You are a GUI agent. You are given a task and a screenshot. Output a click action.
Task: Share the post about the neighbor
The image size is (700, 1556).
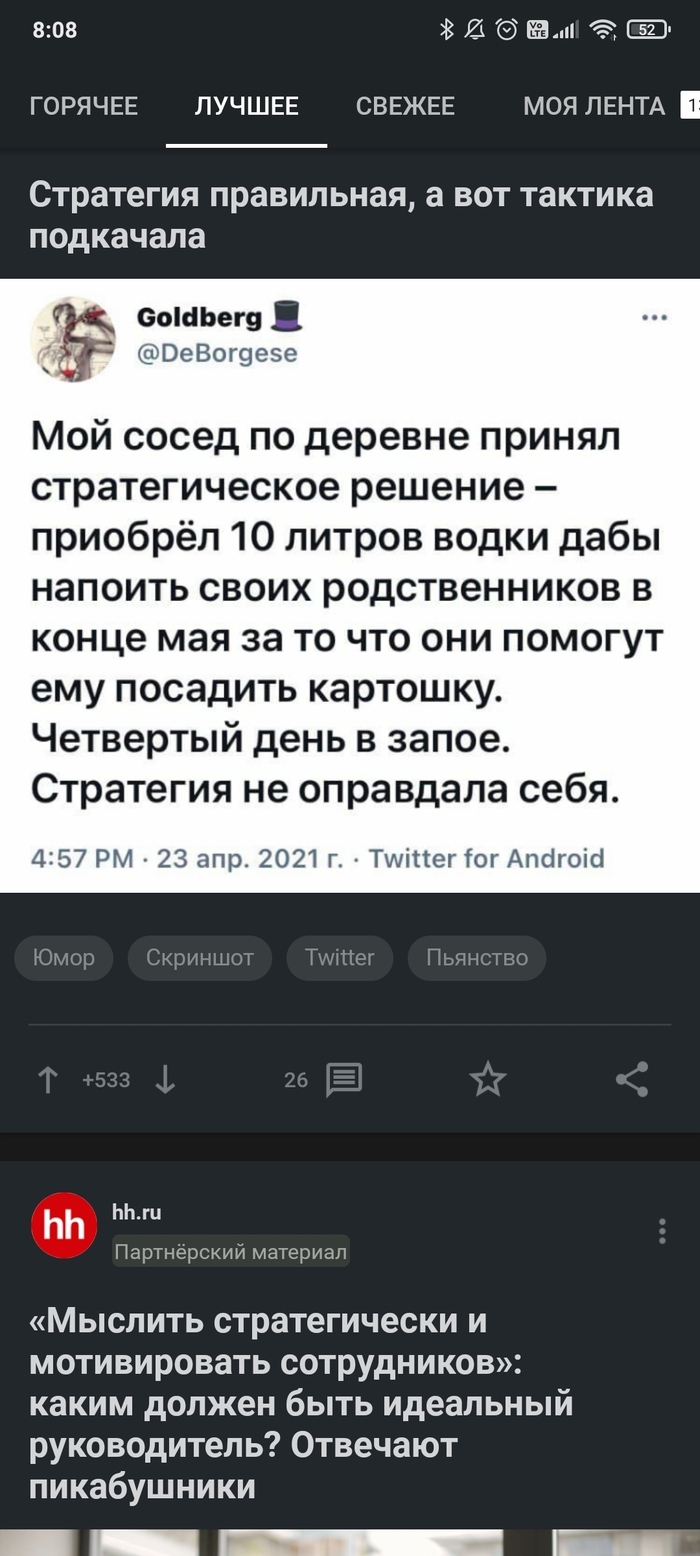(x=632, y=1080)
